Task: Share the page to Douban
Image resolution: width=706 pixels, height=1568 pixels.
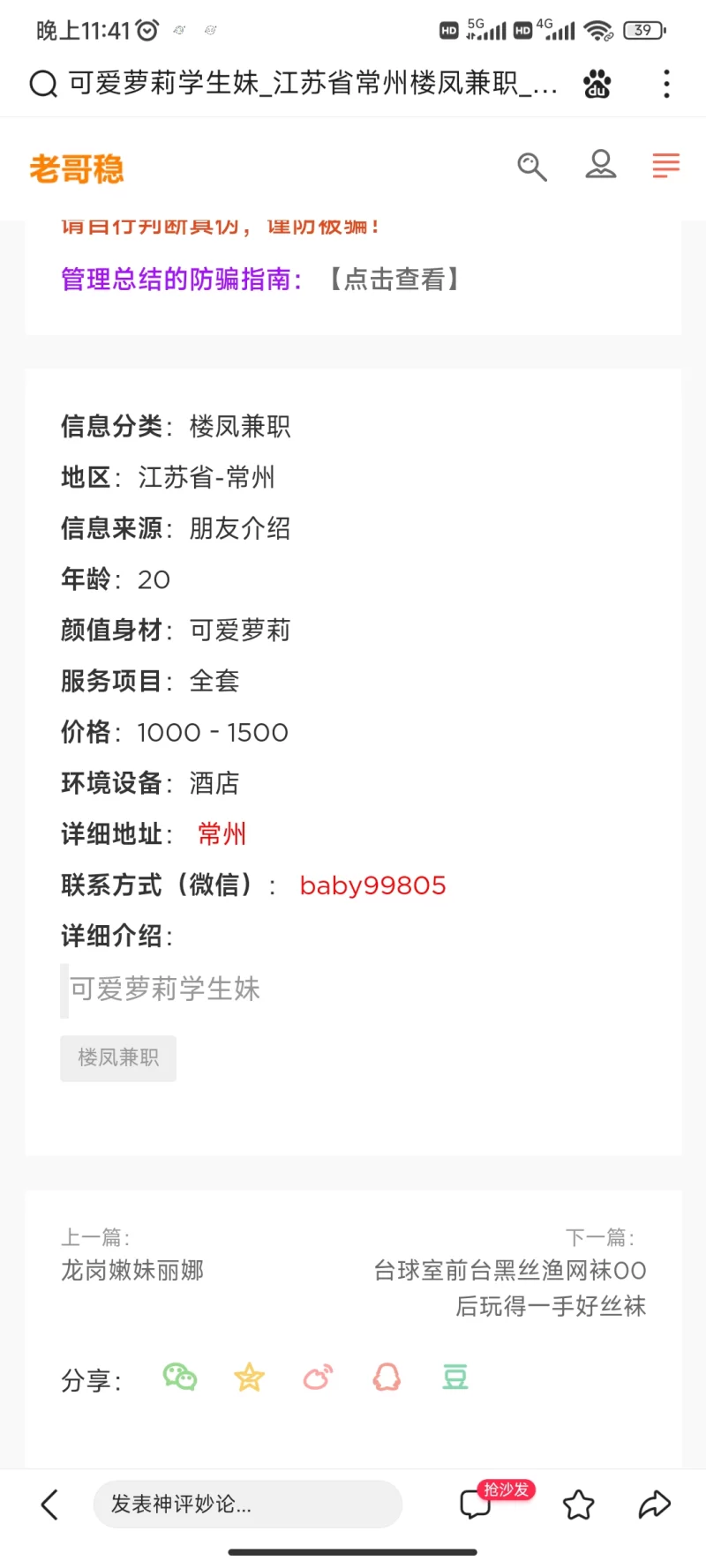Action: pos(455,1378)
